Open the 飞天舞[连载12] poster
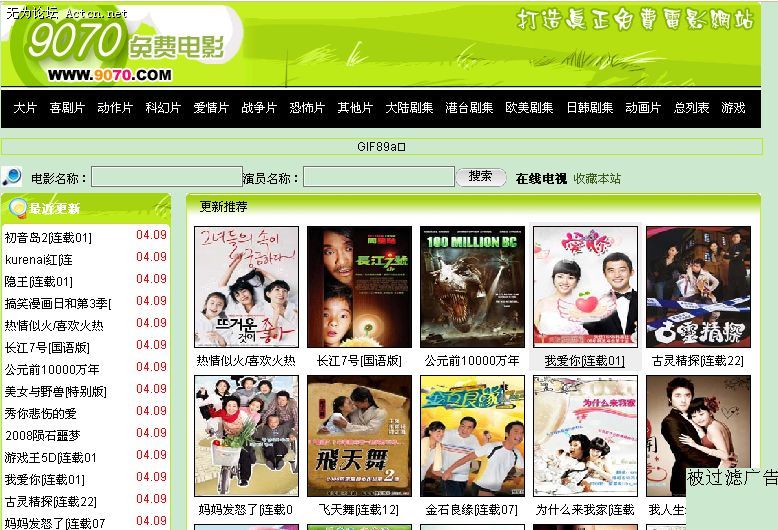778x530 pixels. tap(359, 436)
